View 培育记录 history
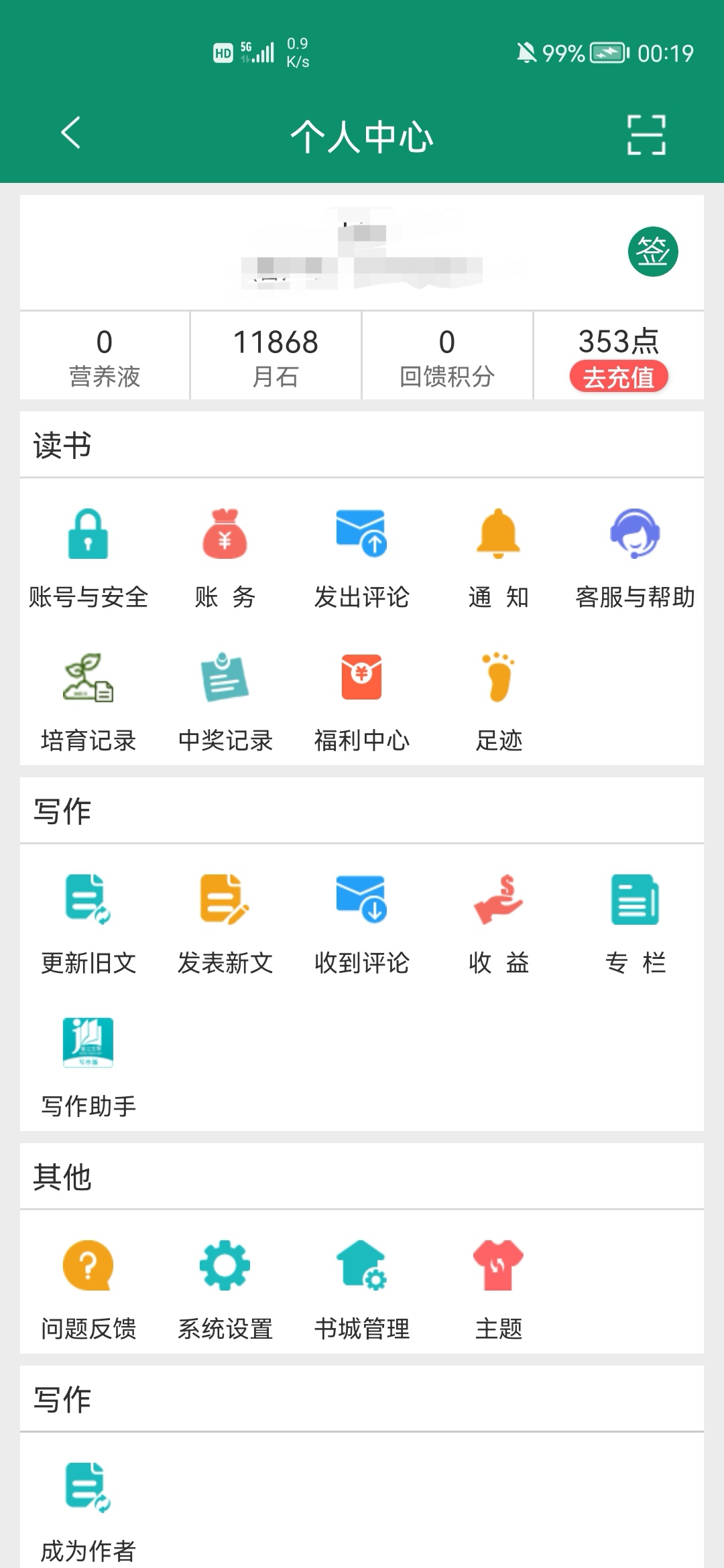Viewport: 724px width, 1568px height. [88, 701]
